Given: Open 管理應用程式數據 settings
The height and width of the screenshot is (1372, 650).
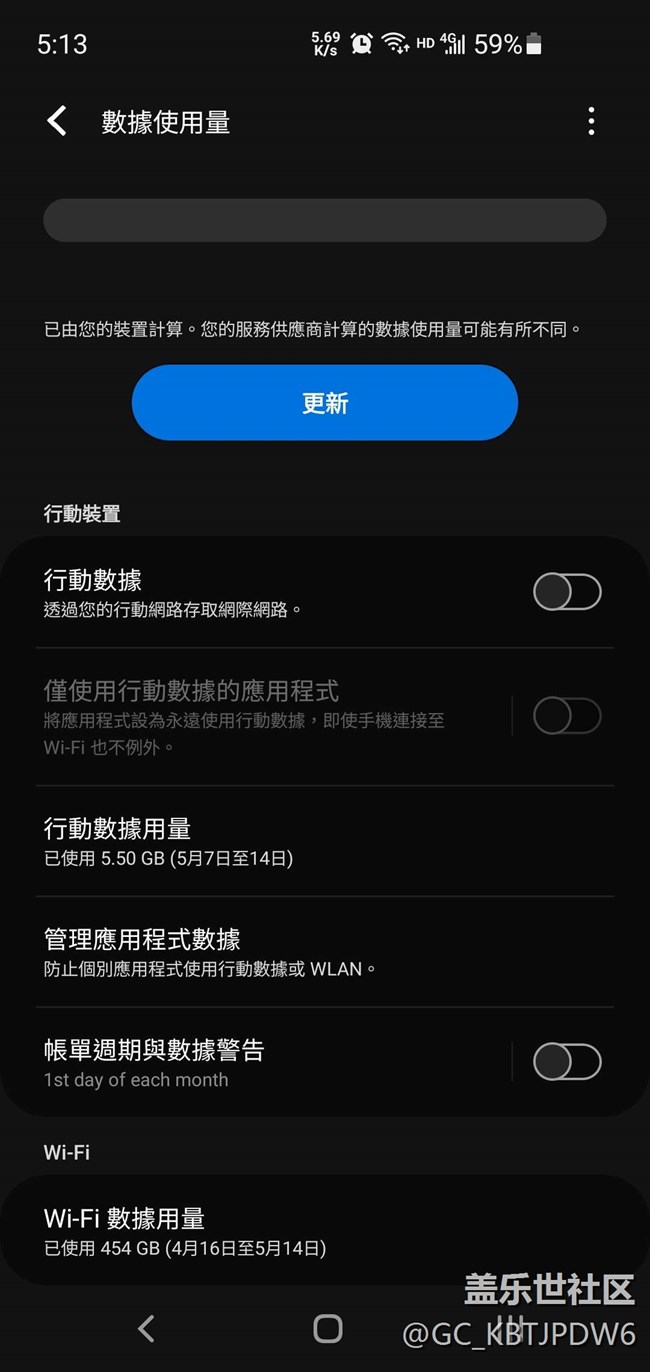Looking at the screenshot, I should click(325, 952).
